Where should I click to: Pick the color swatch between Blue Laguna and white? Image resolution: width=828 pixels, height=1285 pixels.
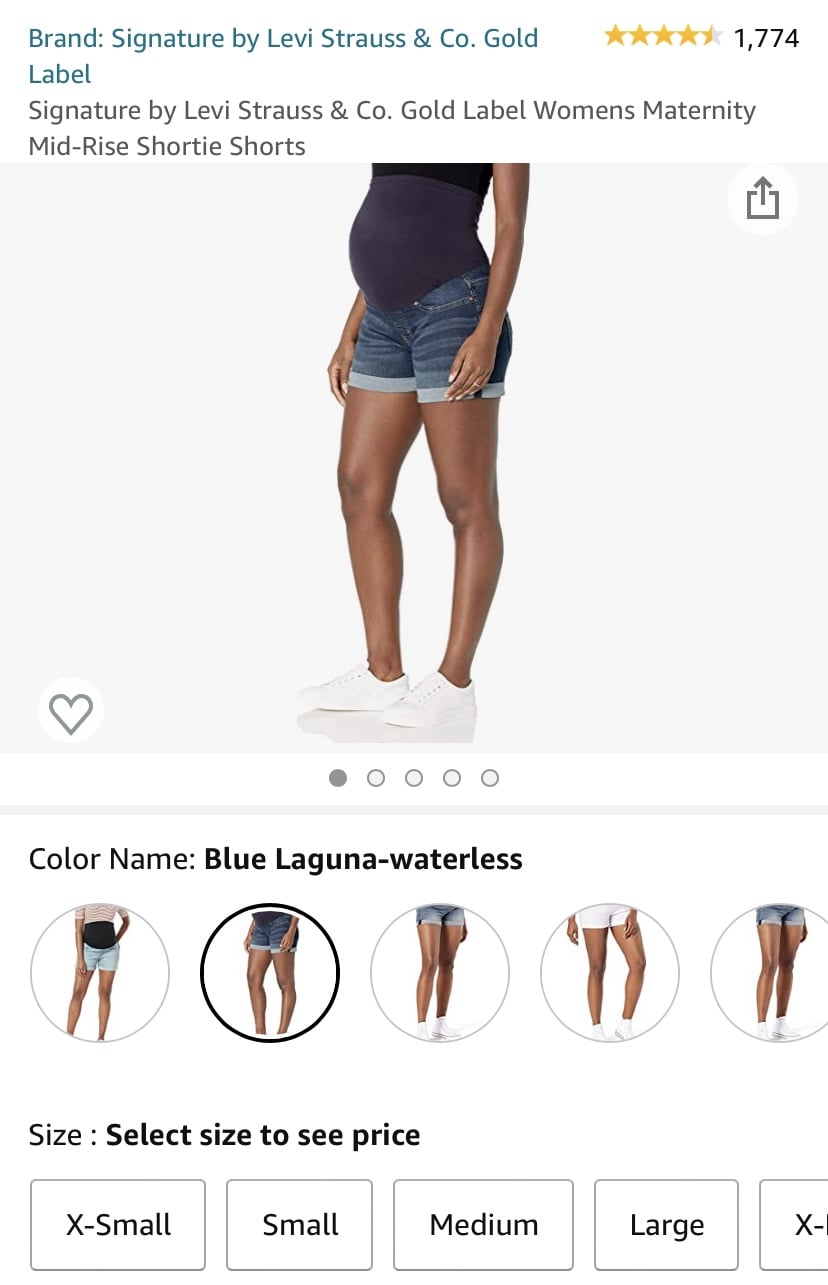coord(440,972)
